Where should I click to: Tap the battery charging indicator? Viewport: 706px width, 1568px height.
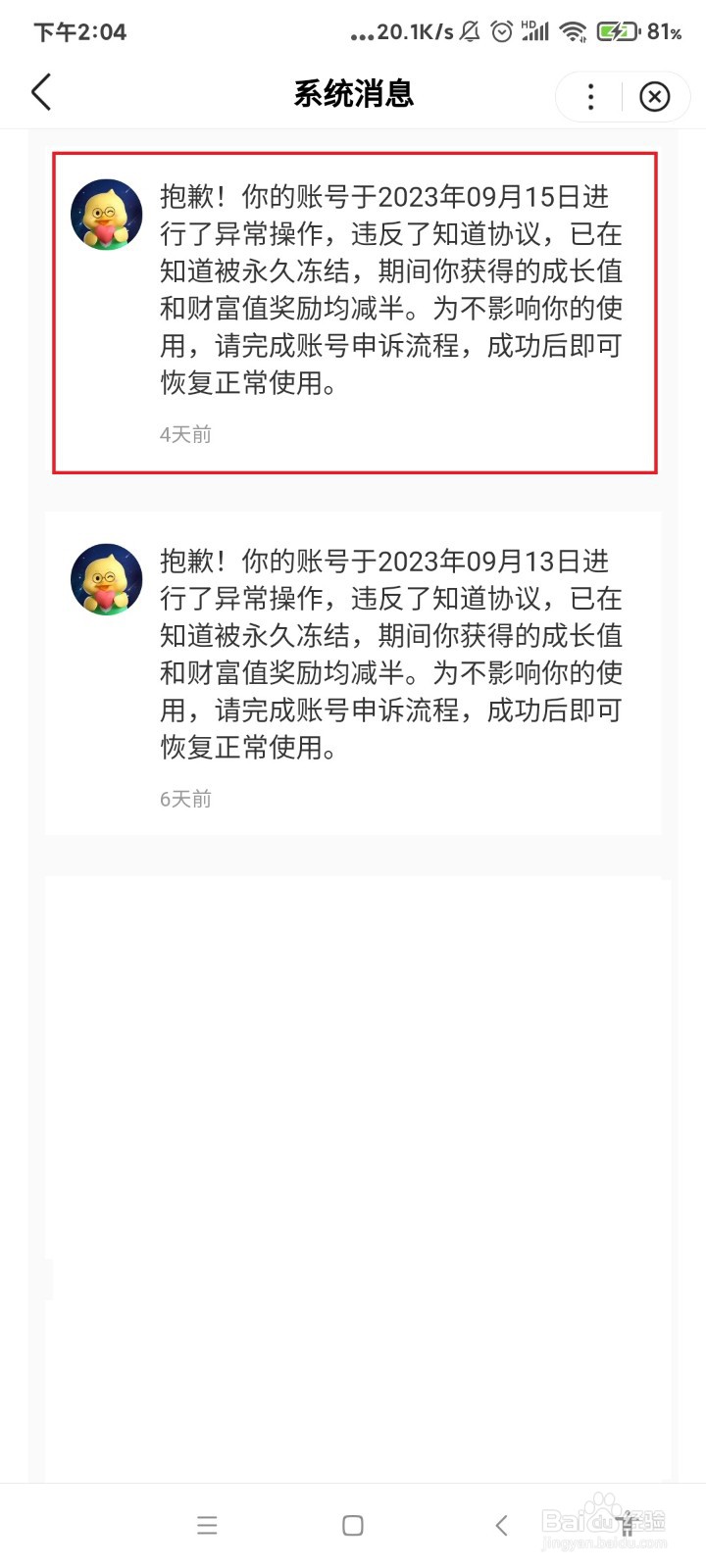(x=617, y=31)
